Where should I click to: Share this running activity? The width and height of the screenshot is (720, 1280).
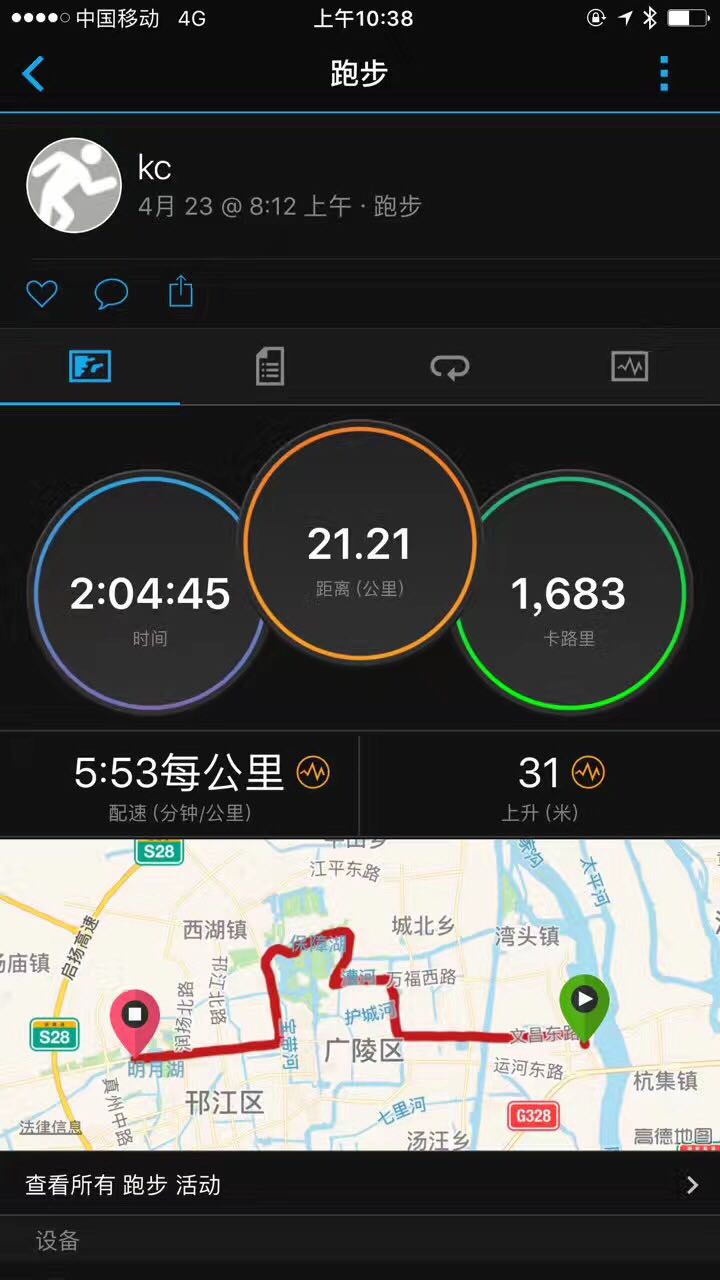point(180,292)
